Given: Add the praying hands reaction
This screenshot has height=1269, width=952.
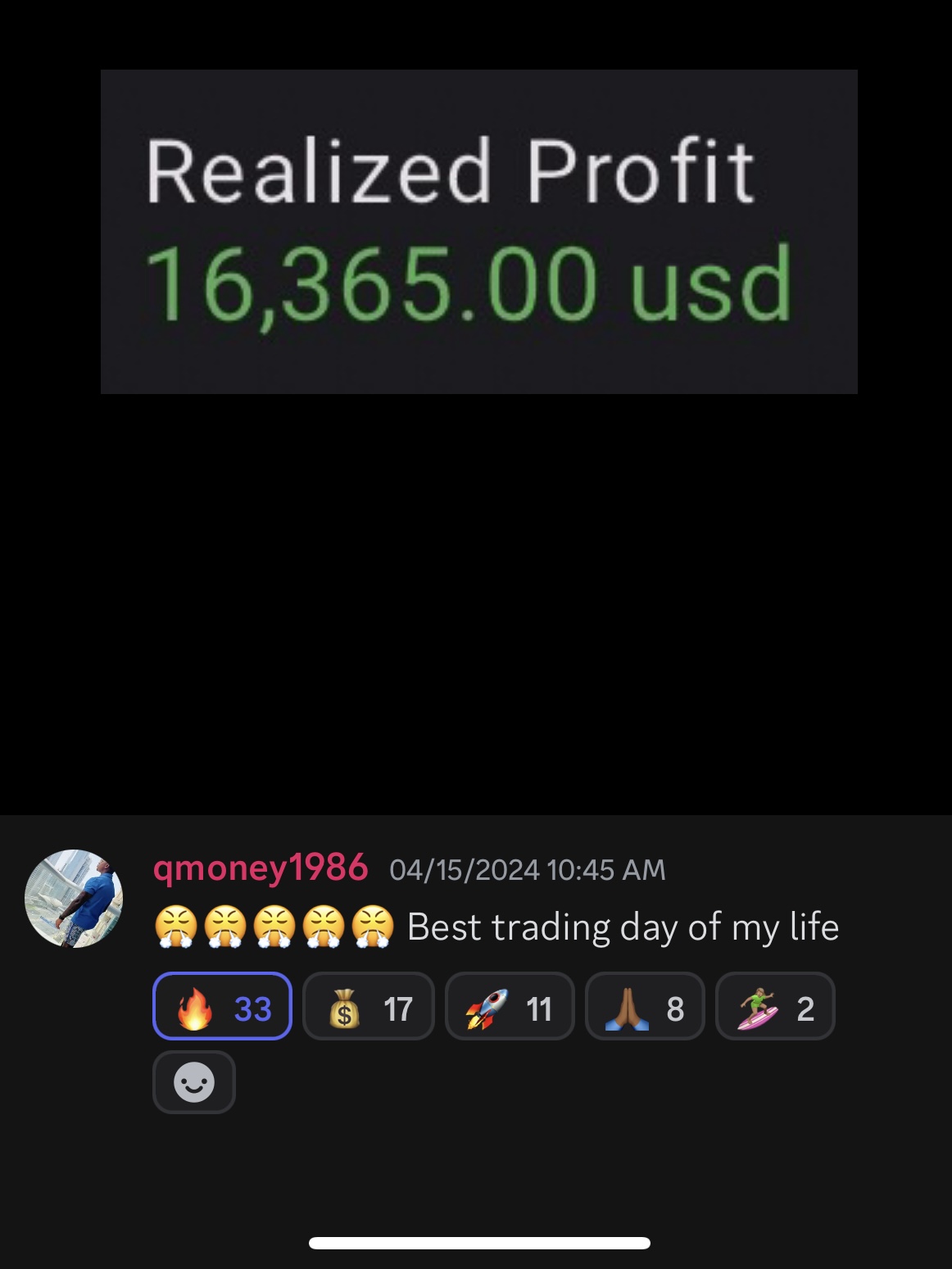Looking at the screenshot, I should coord(645,1007).
